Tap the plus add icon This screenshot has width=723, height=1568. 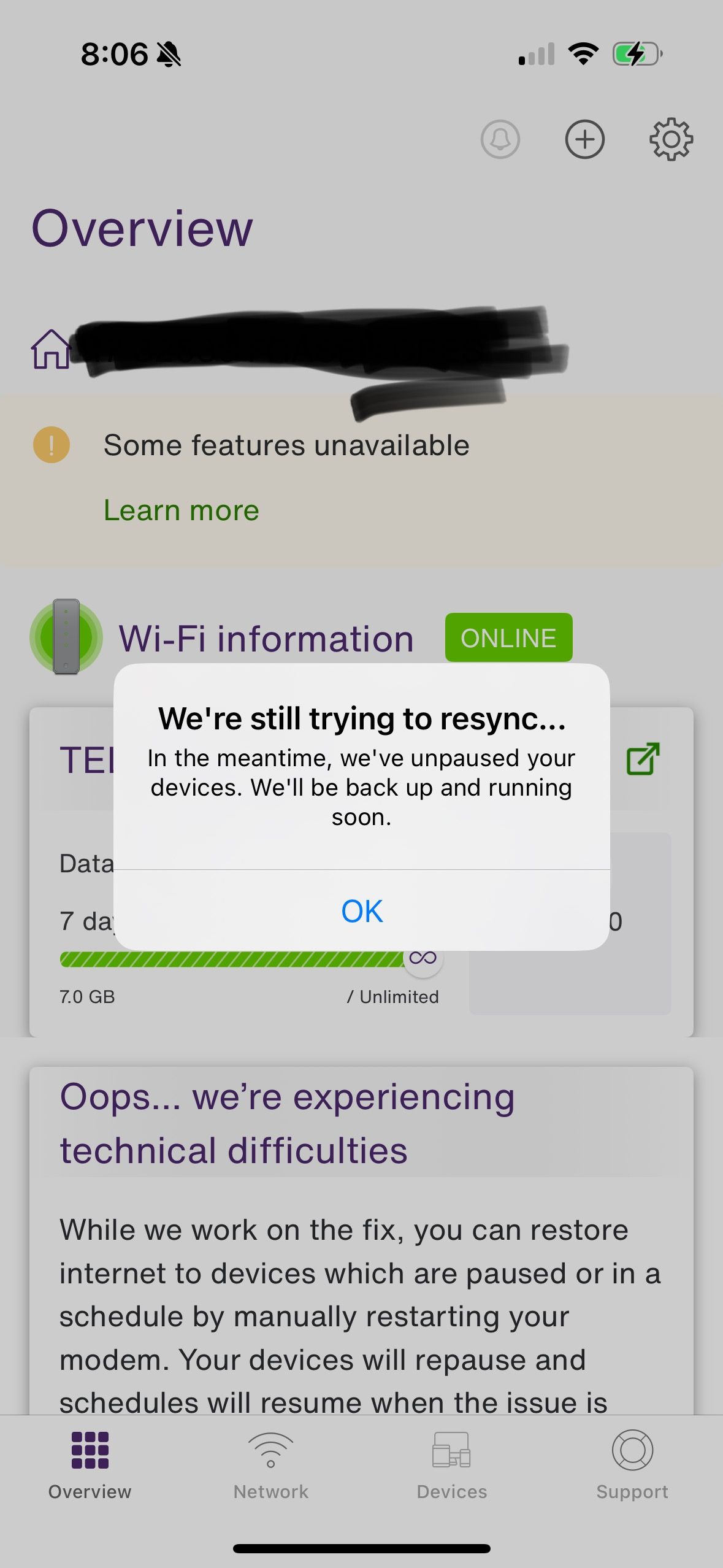pyautogui.click(x=584, y=139)
